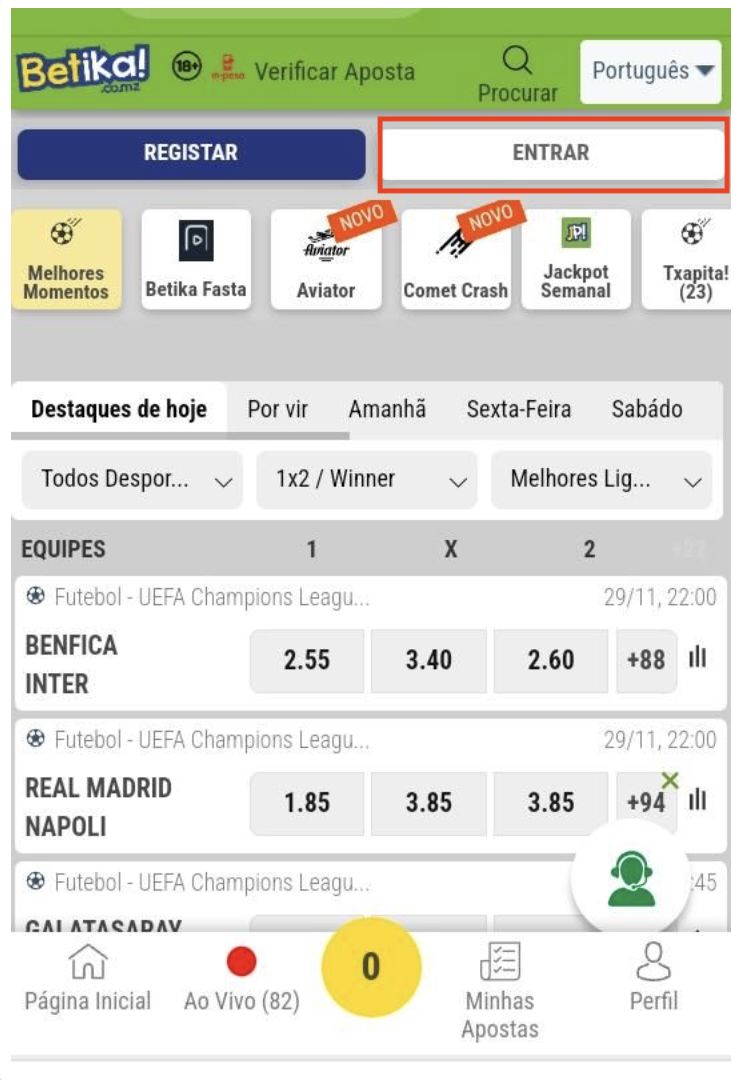Open the Comet Crash game
739x1080 pixels.
click(455, 260)
